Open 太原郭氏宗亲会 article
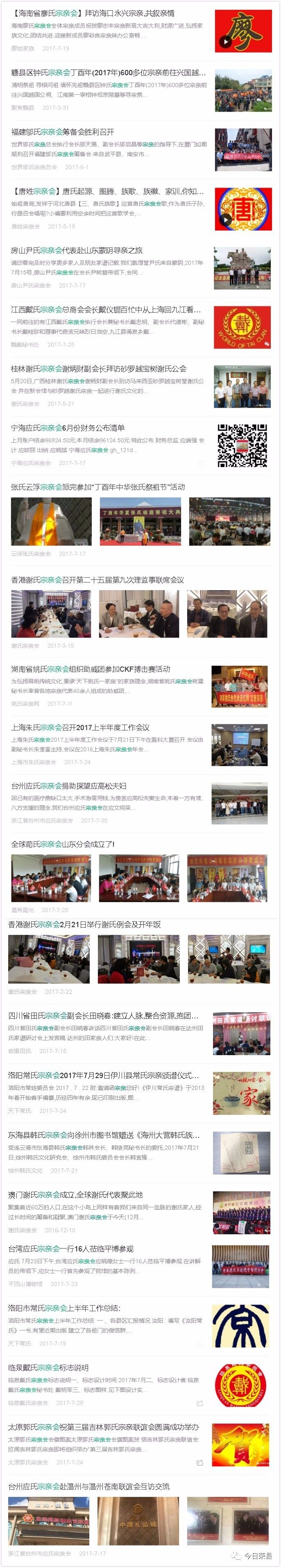 pyautogui.click(x=103, y=1427)
